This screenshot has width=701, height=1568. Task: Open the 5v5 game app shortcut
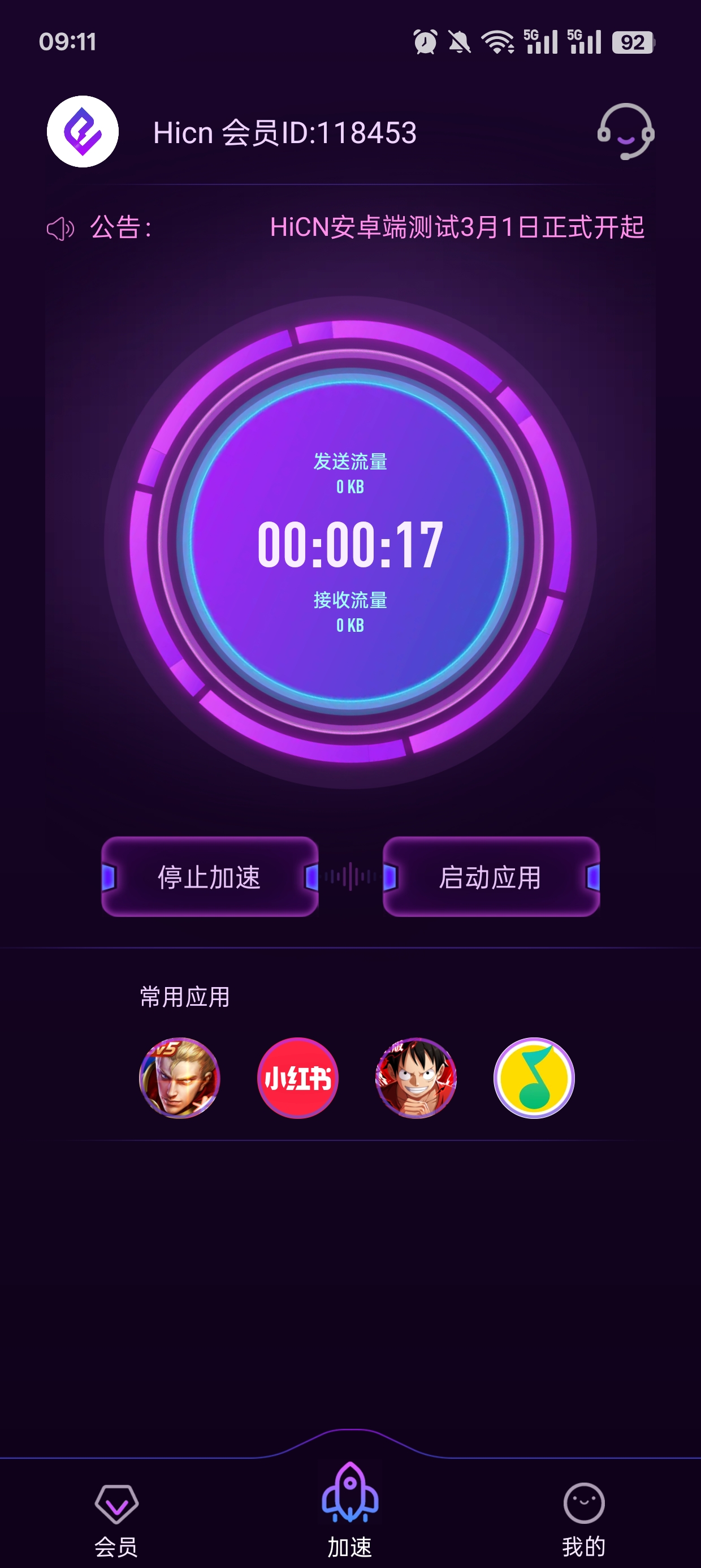180,1078
